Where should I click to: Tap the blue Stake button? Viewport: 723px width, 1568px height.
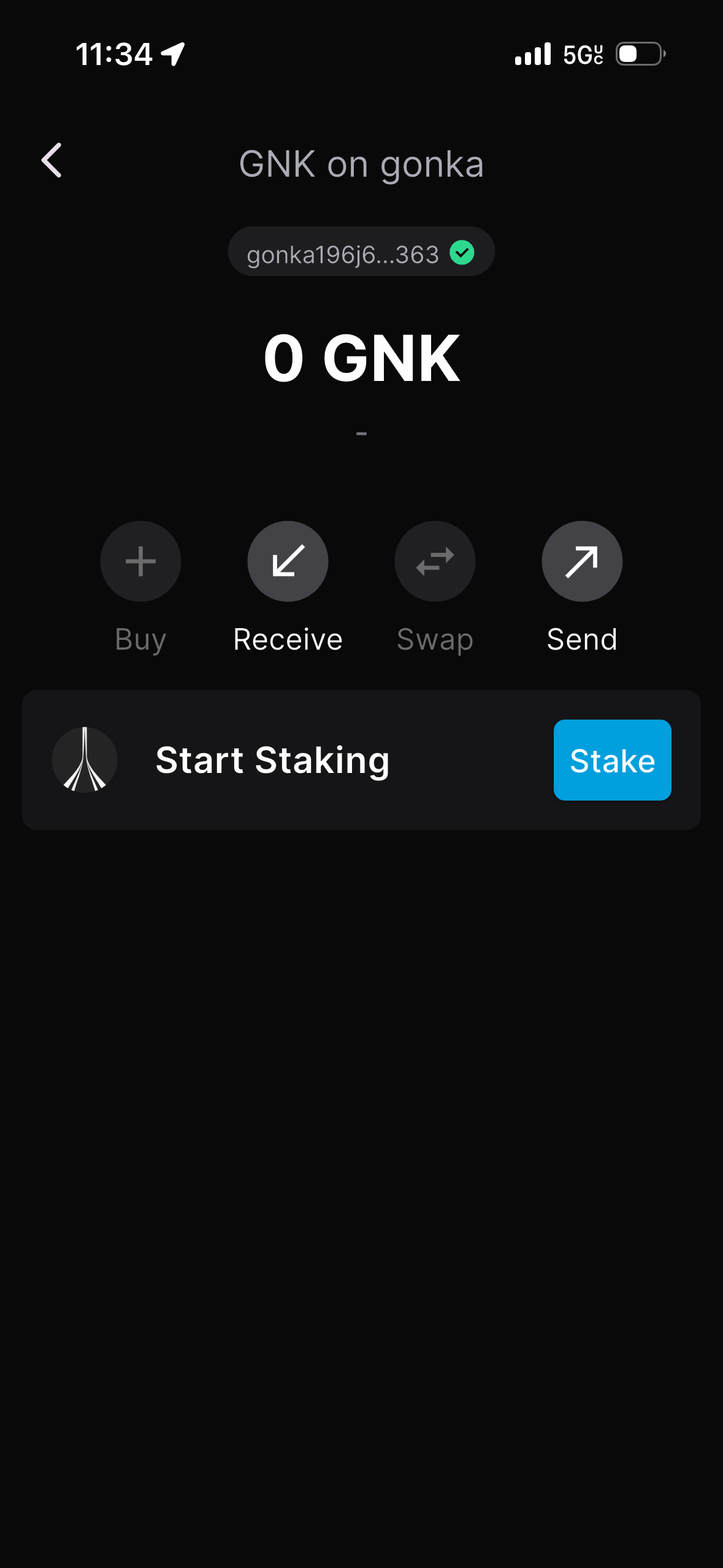612,760
